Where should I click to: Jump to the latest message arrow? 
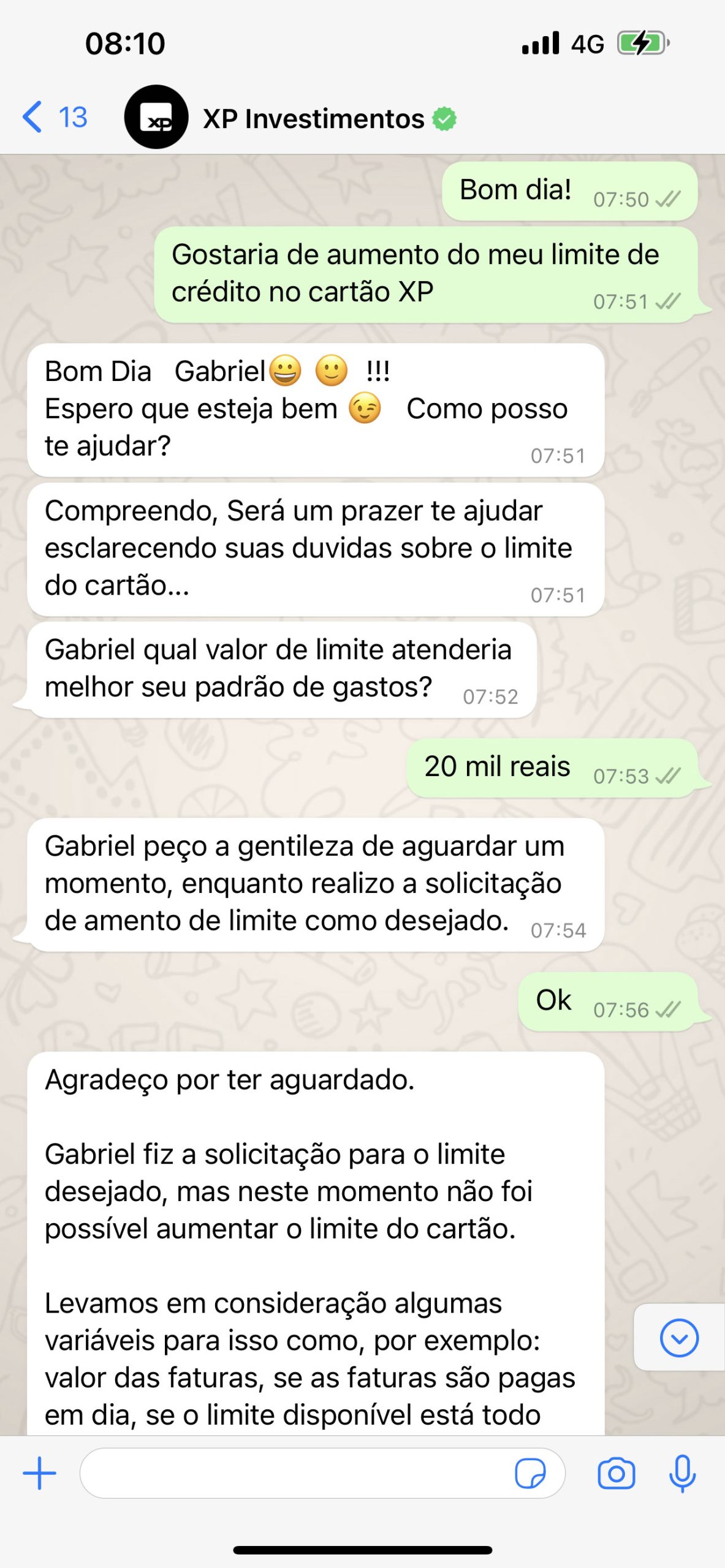click(x=679, y=1338)
